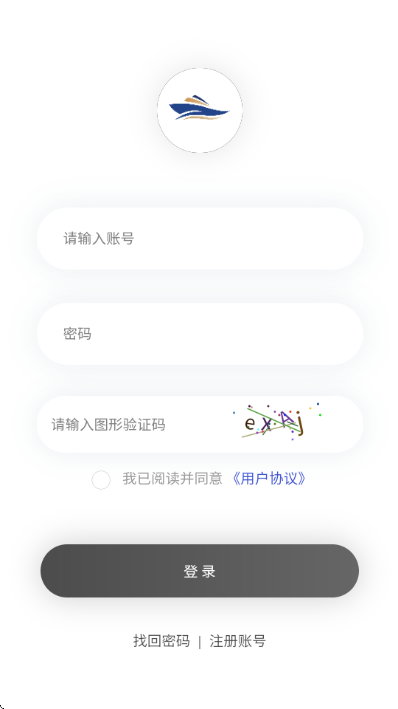The height and width of the screenshot is (709, 398).
Task: Focus the 密码 password field
Action: (199, 334)
